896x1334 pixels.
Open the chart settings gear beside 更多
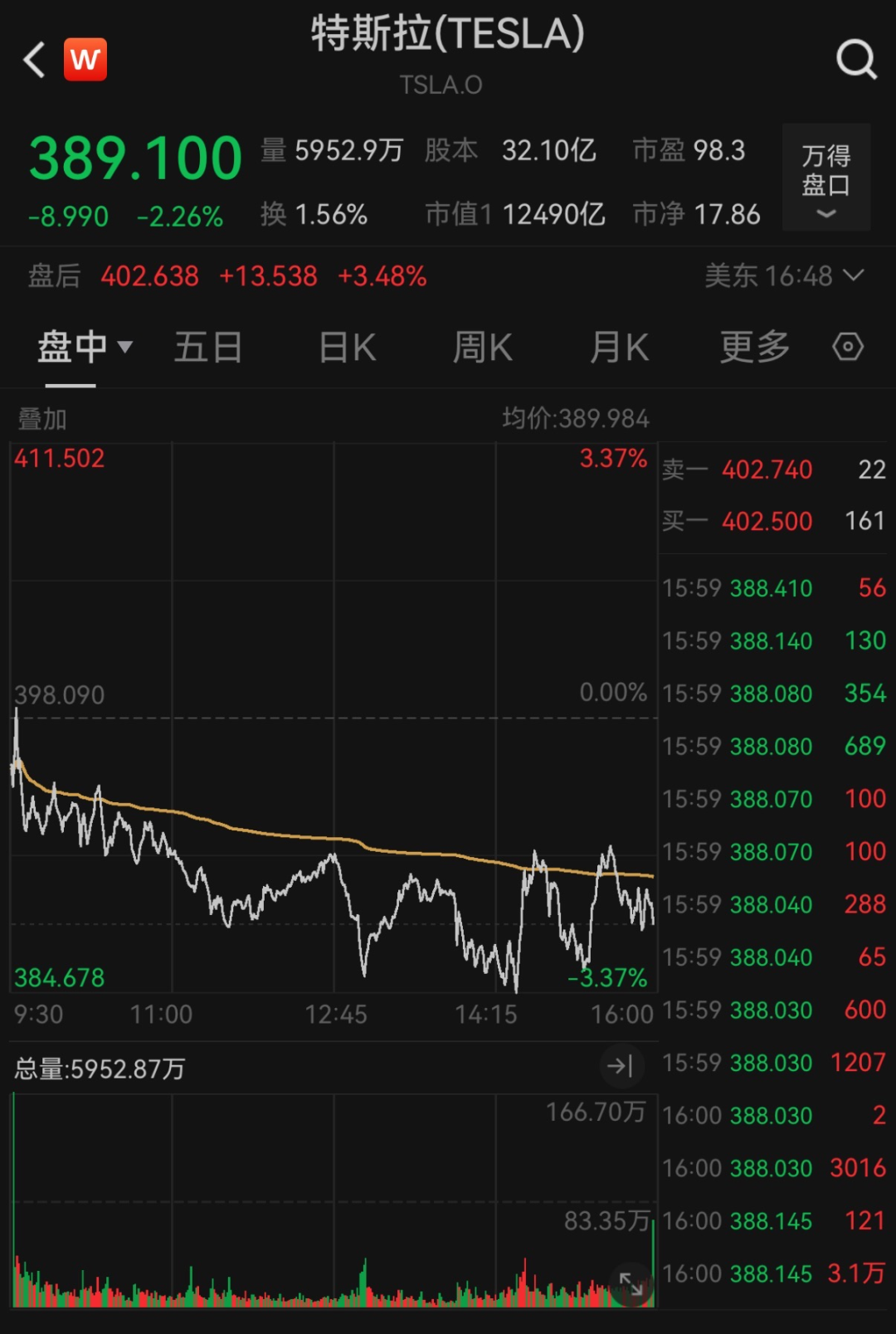(x=848, y=347)
